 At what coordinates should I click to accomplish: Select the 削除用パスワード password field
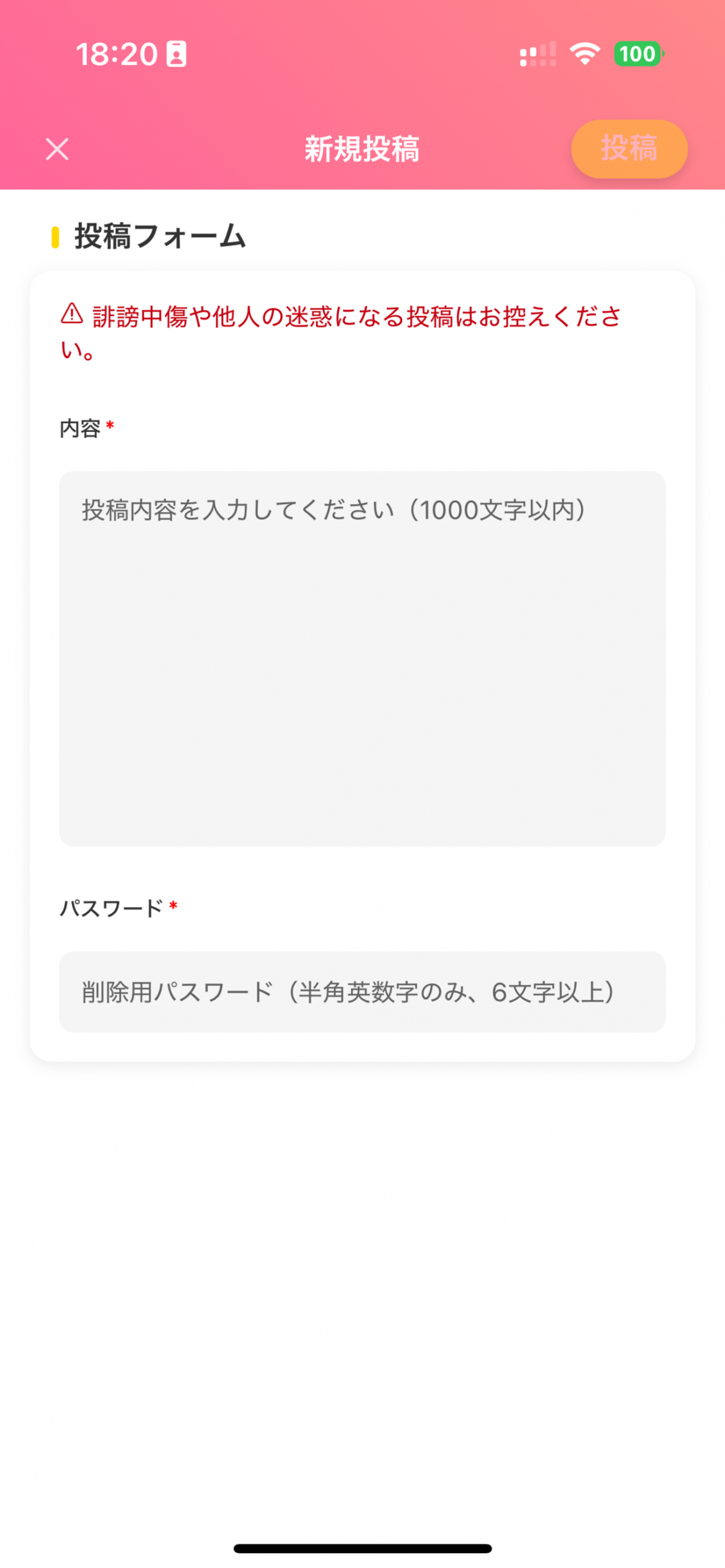[362, 991]
